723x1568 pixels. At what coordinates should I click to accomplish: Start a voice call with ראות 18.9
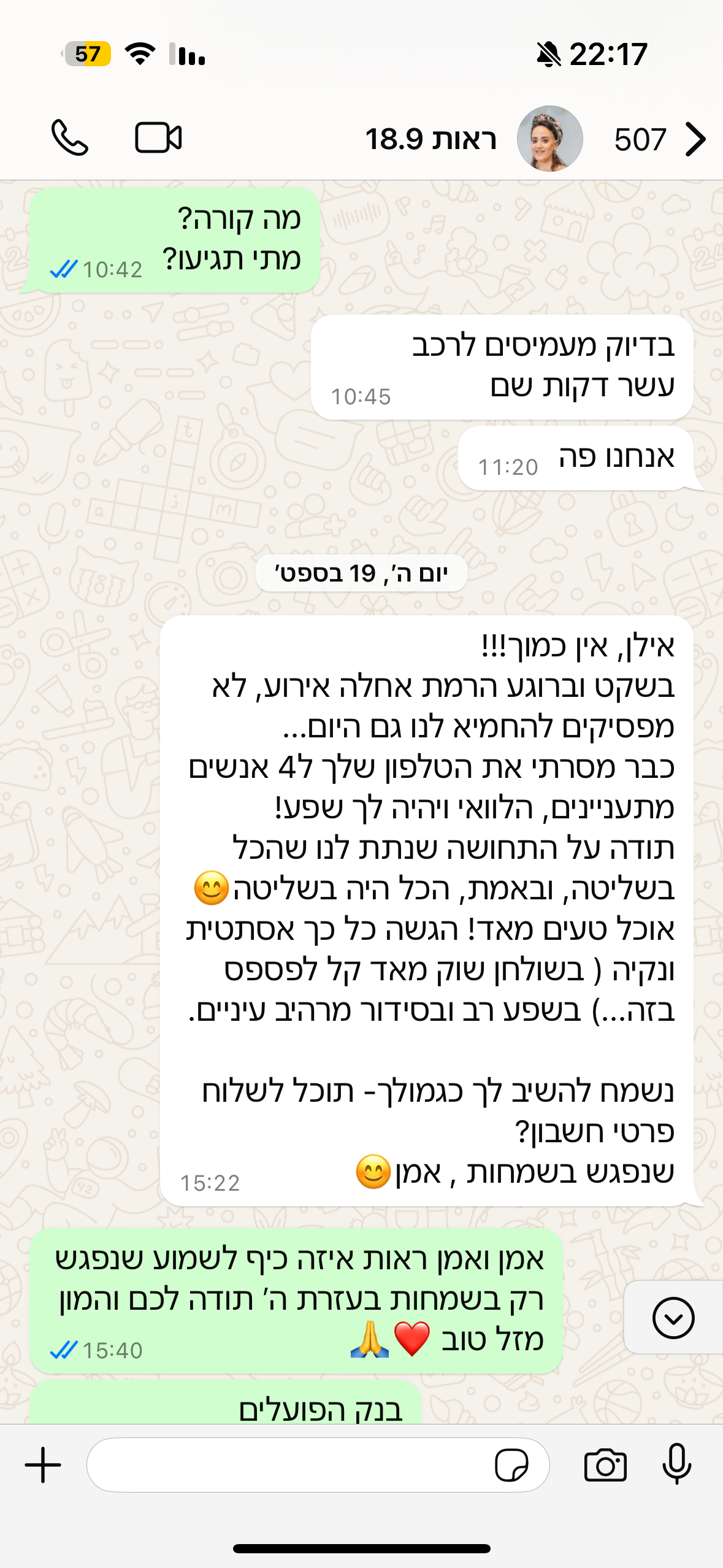click(x=69, y=137)
